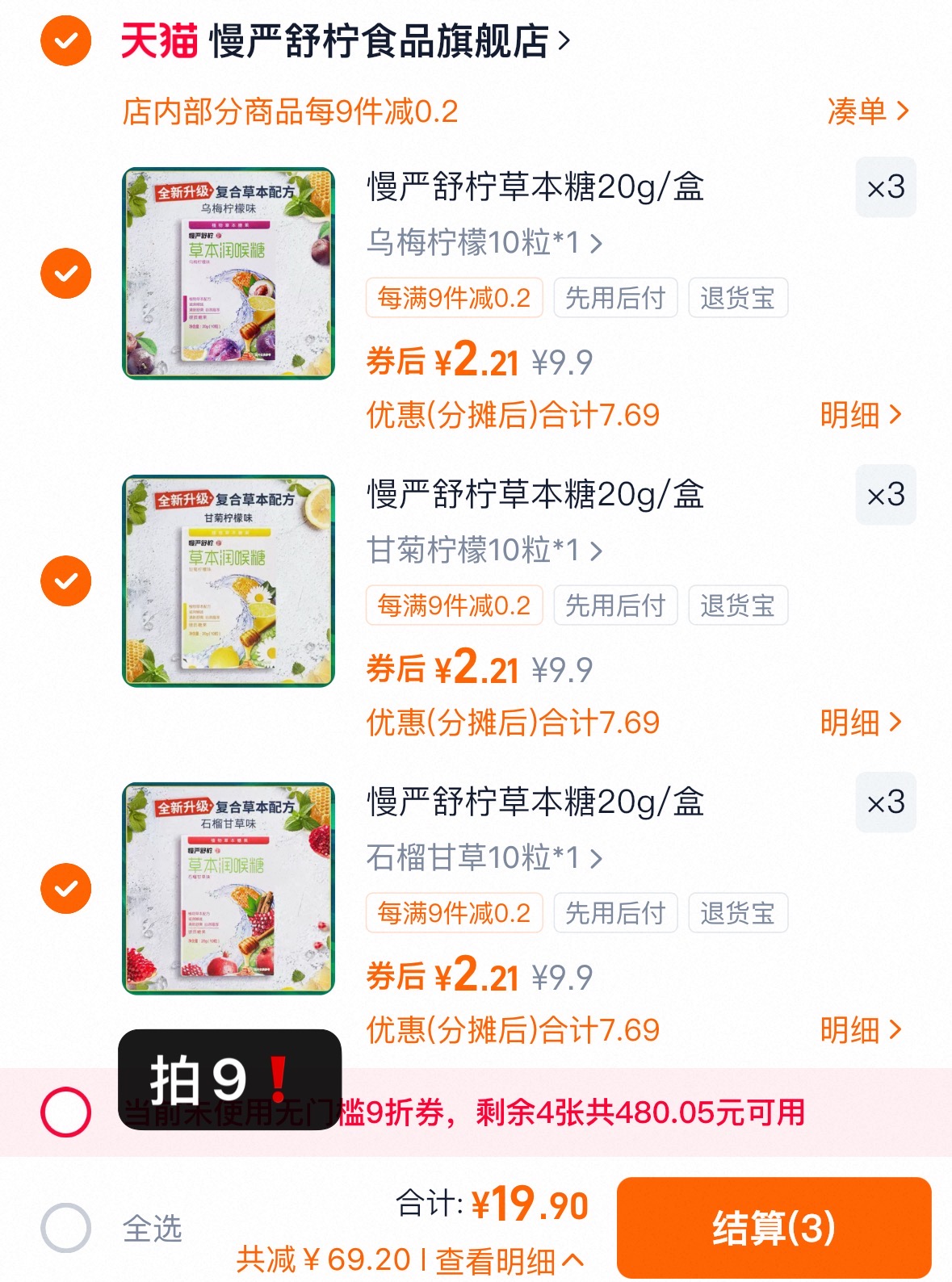Click the 每满9件减0.2 promotion tag
952x1282 pixels.
(454, 298)
